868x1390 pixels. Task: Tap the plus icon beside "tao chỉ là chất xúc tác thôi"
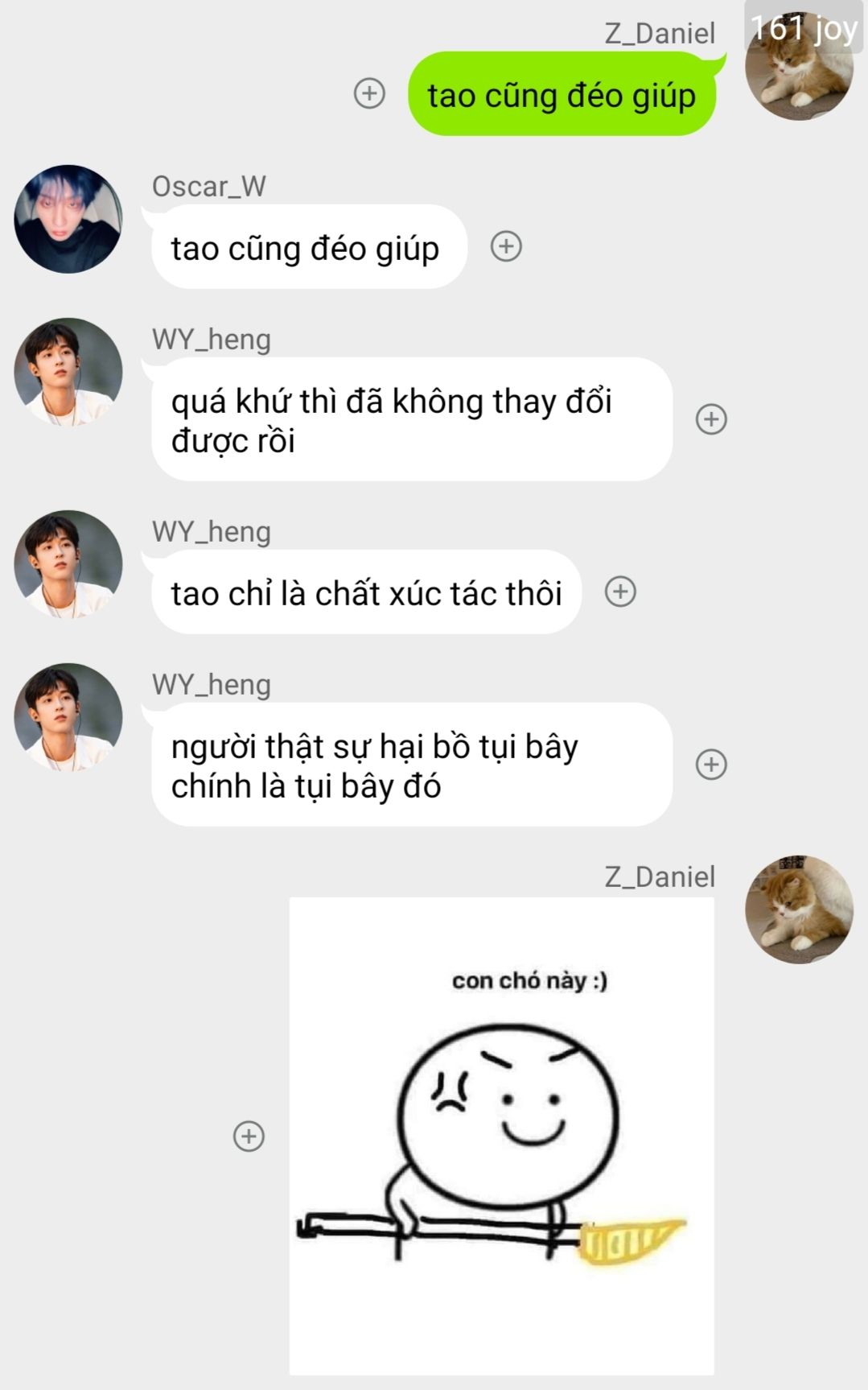[620, 592]
